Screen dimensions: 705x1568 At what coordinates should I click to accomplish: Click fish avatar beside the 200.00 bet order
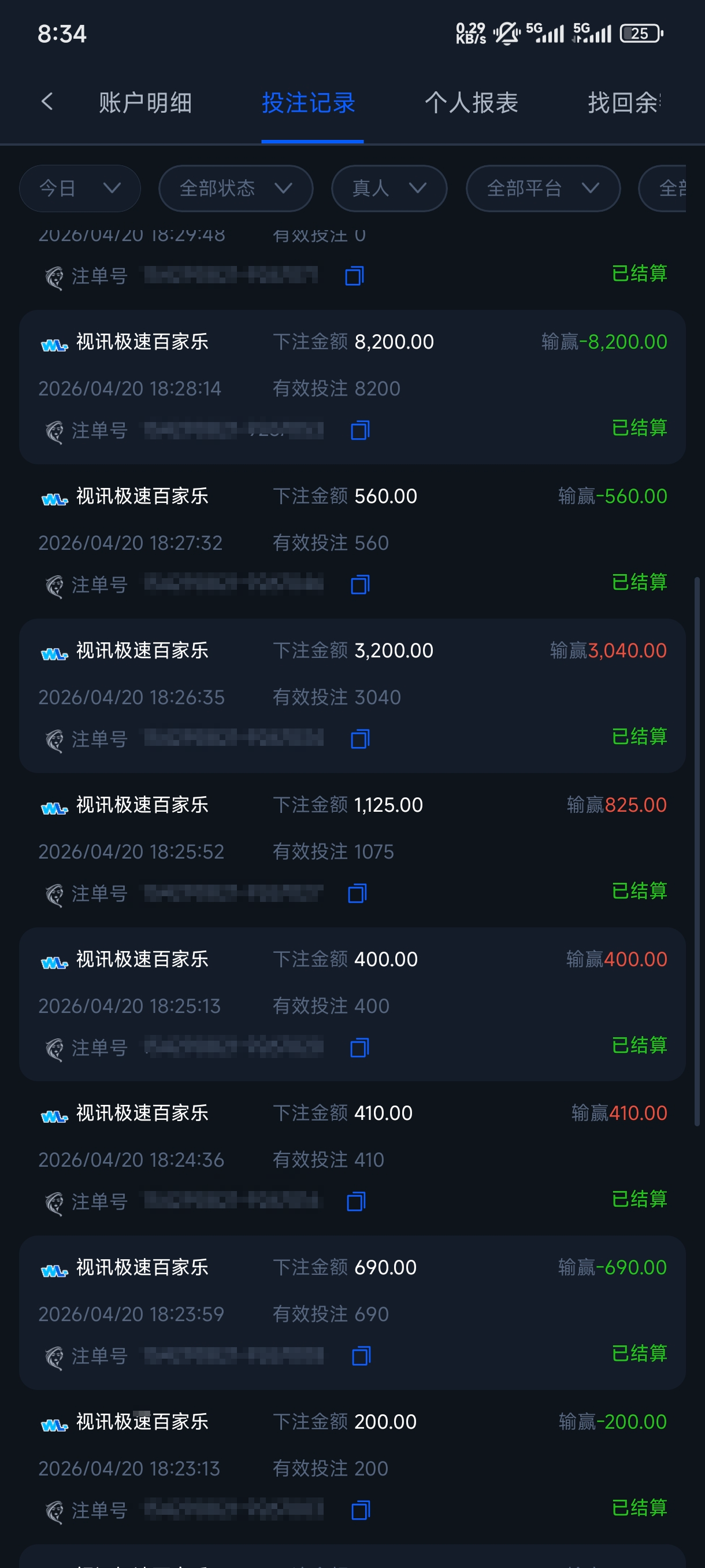point(56,1510)
